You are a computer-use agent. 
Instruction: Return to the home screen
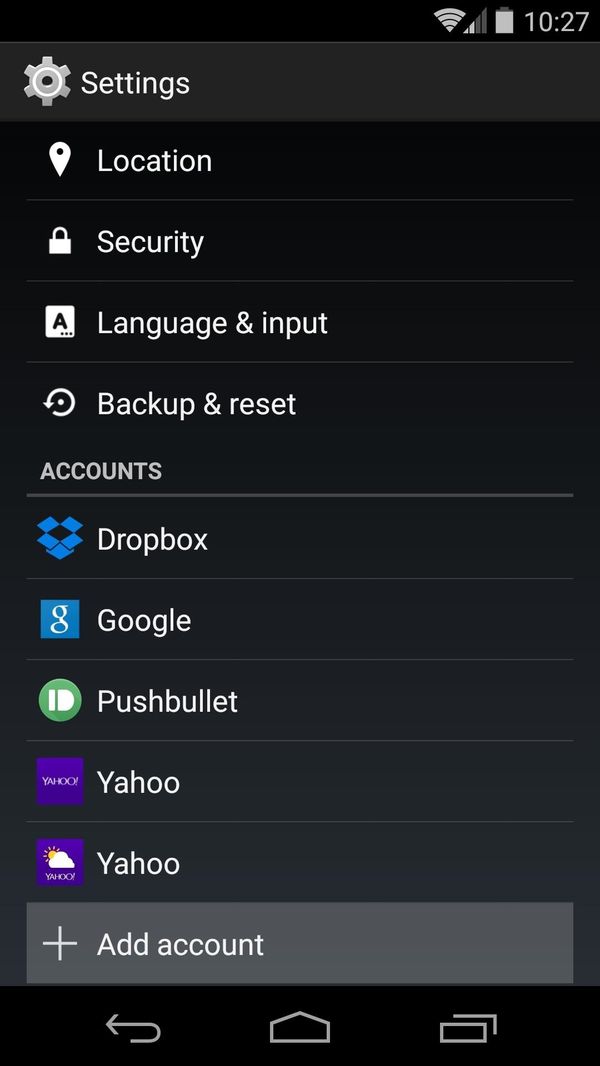pos(299,1027)
